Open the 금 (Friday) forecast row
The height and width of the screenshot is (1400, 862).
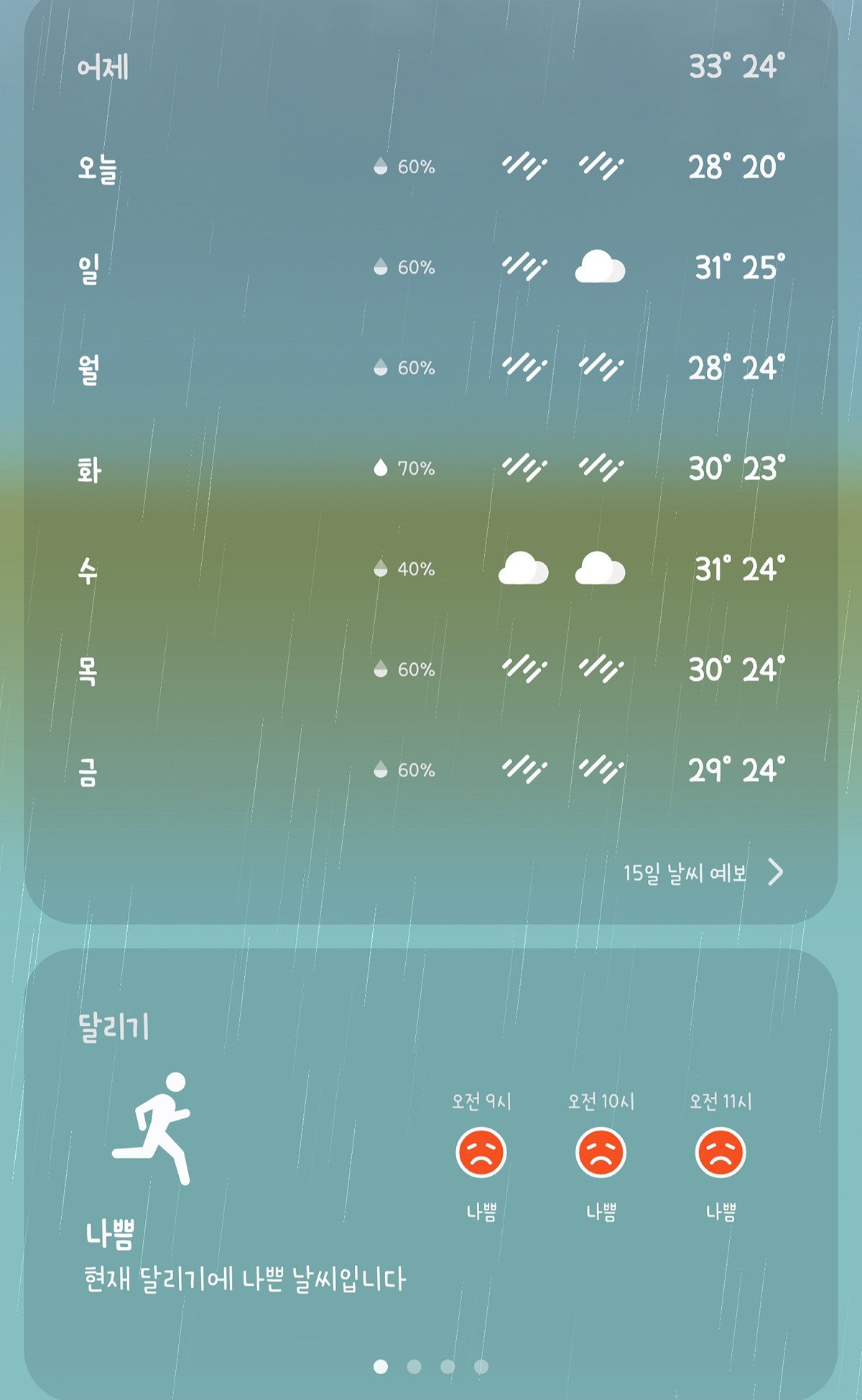pos(431,770)
